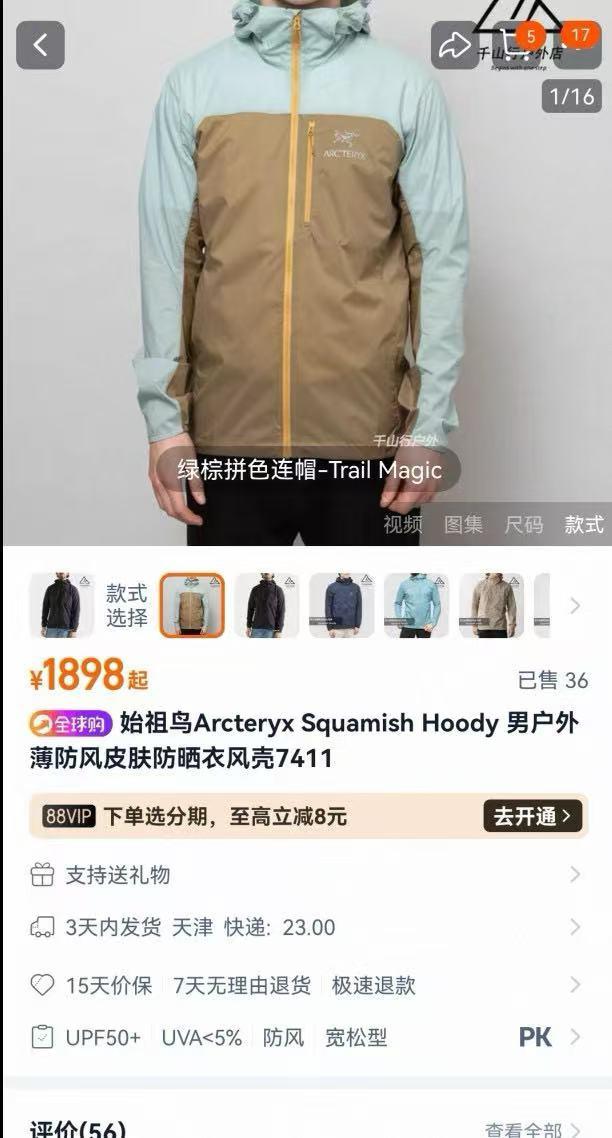The height and width of the screenshot is (1138, 612).
Task: Switch to the 图集 media tab
Action: (463, 524)
